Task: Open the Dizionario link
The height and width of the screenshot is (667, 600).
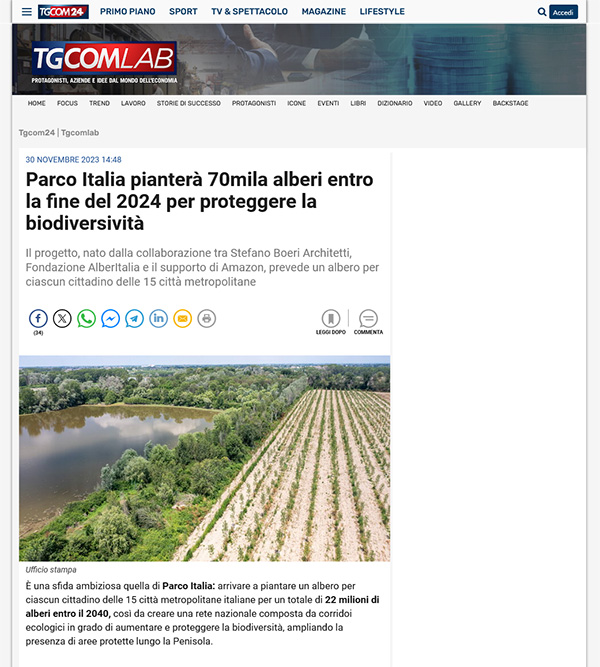Action: pos(394,103)
